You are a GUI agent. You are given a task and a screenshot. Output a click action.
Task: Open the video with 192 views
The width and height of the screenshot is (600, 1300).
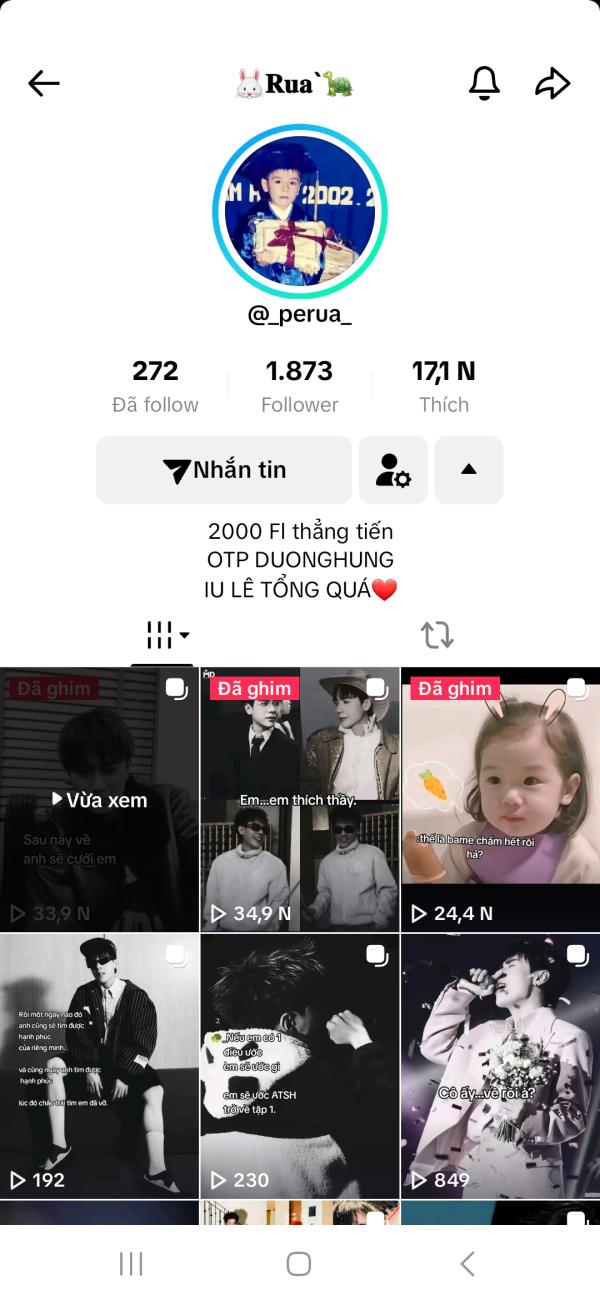pyautogui.click(x=100, y=1066)
